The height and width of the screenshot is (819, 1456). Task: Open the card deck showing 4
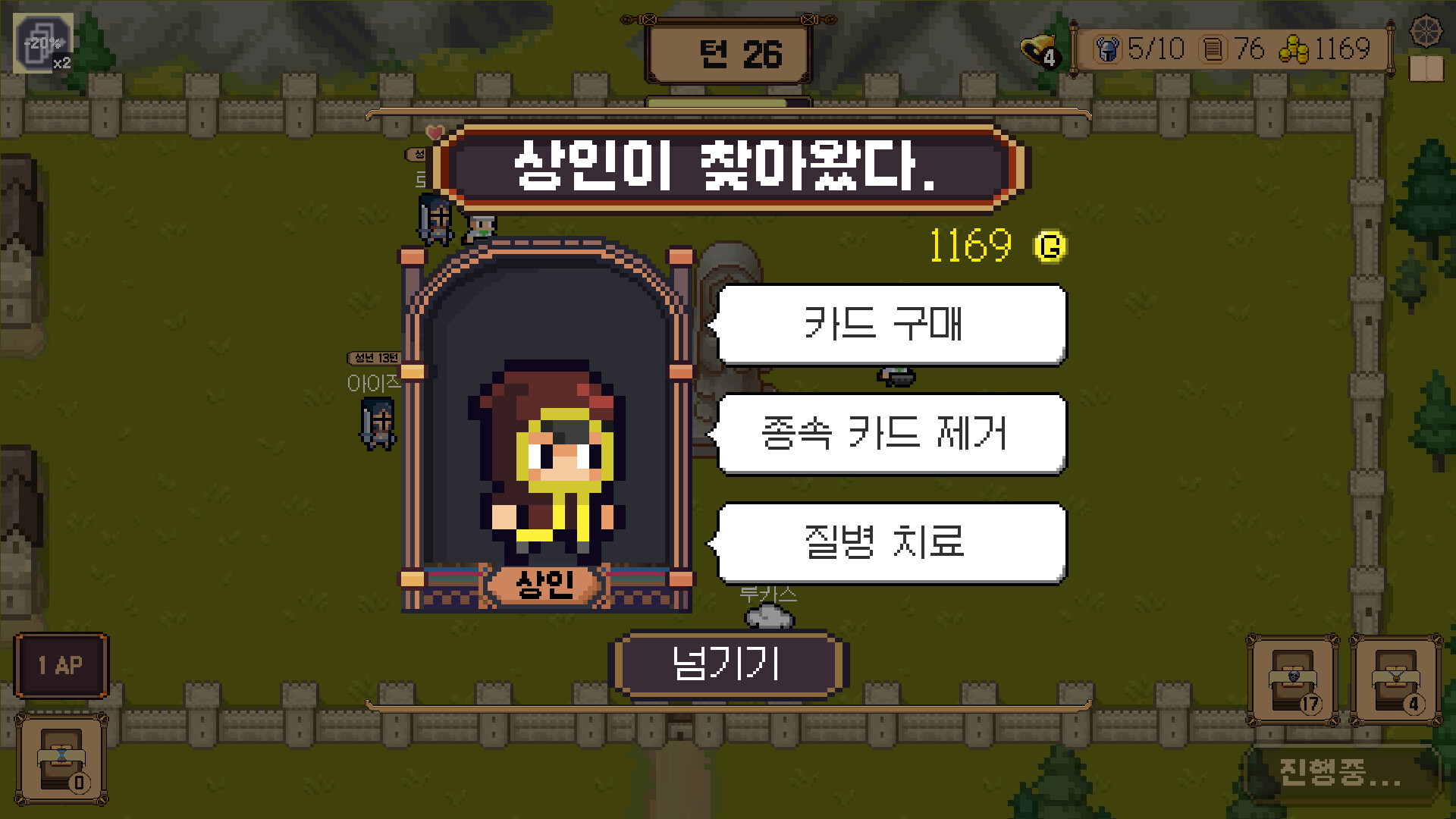1395,680
